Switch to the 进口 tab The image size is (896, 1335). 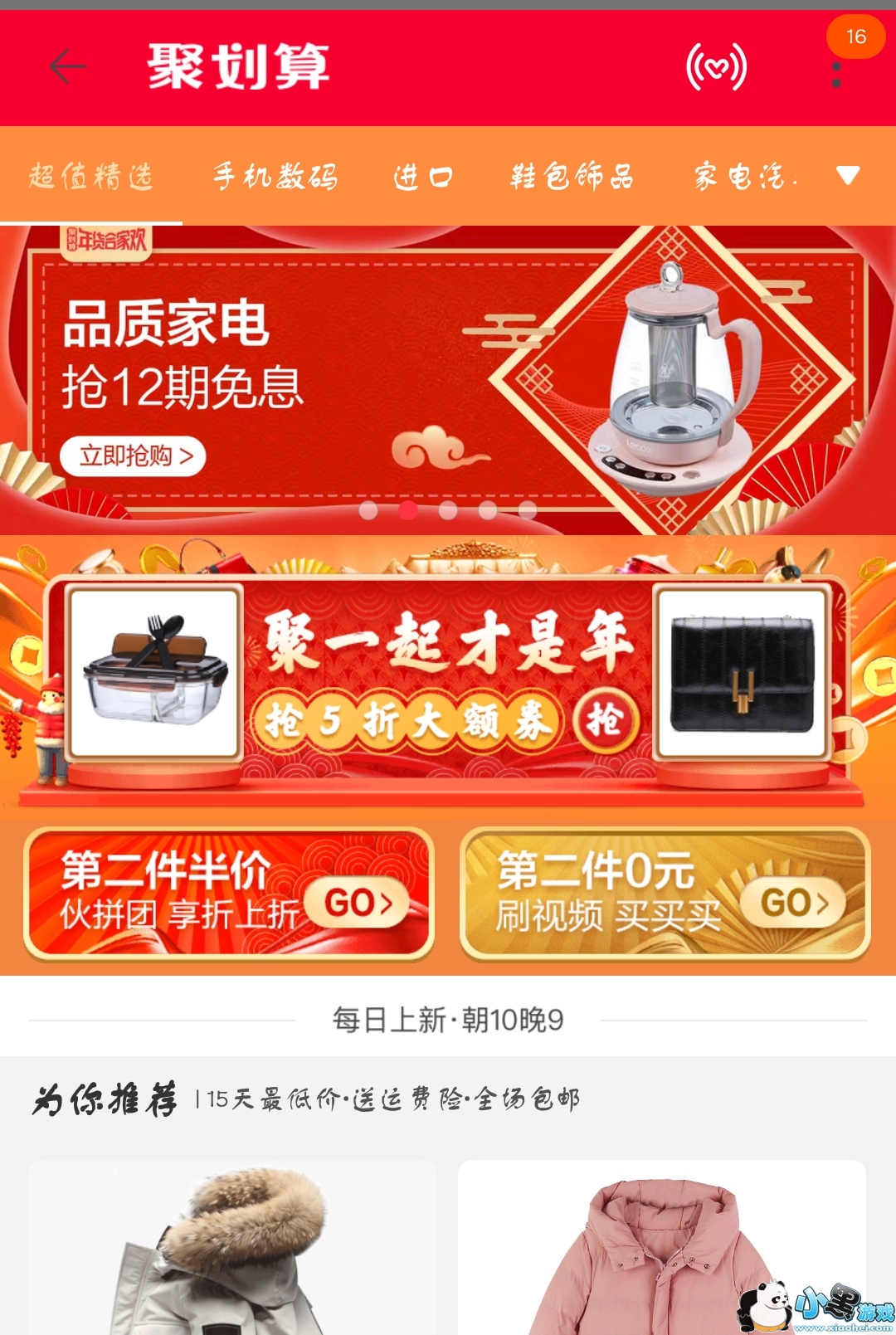pos(422,176)
